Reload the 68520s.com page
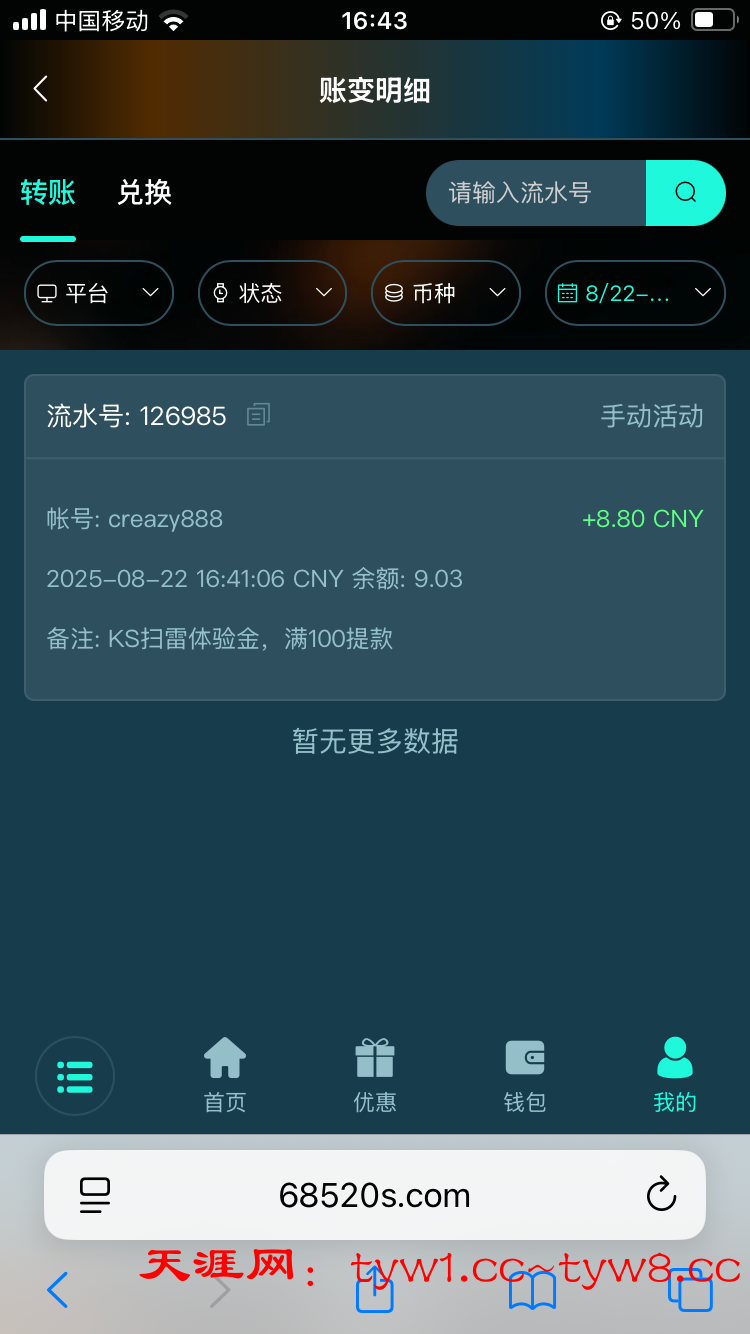 pyautogui.click(x=661, y=1195)
